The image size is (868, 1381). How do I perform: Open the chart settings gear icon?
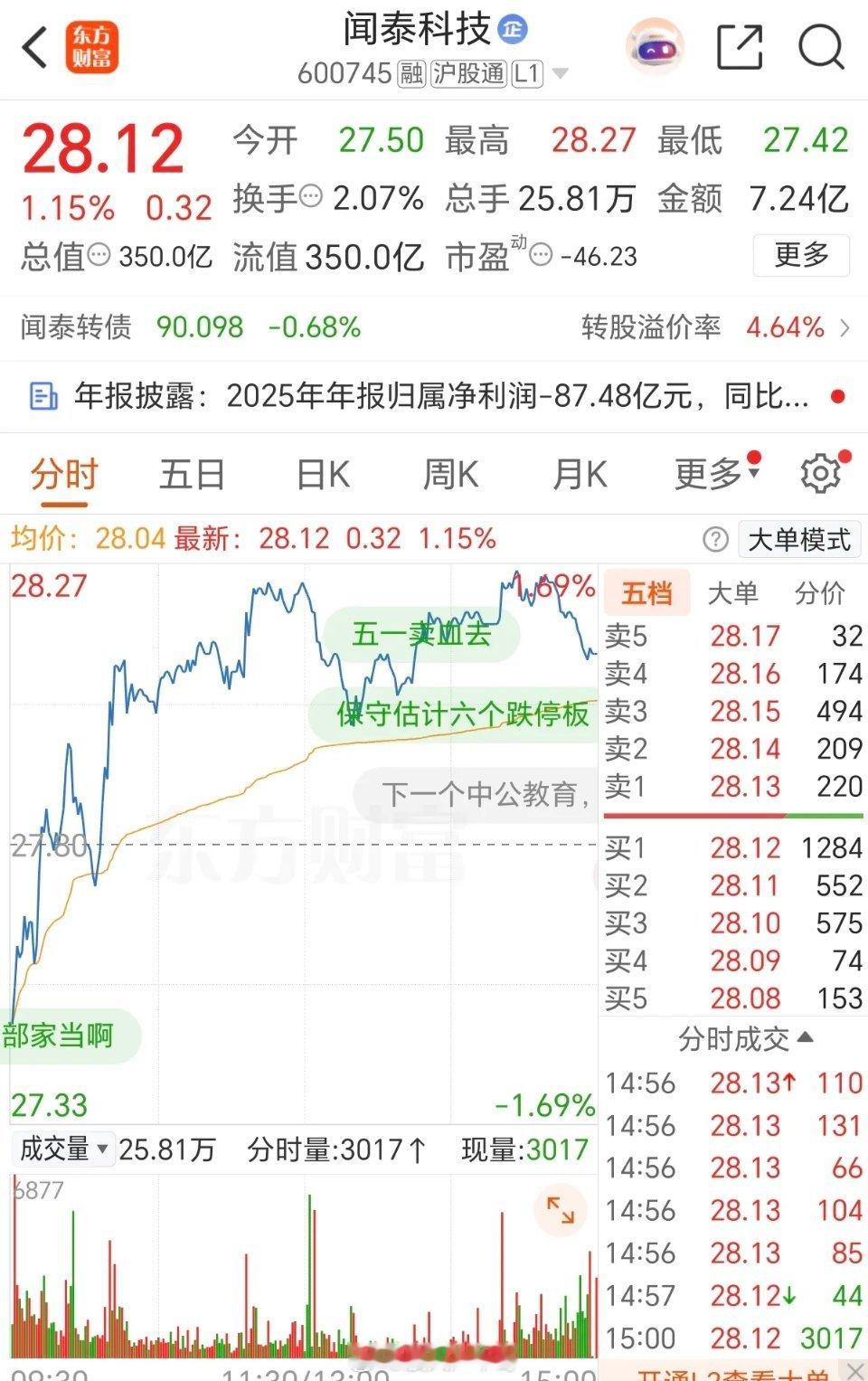click(820, 471)
